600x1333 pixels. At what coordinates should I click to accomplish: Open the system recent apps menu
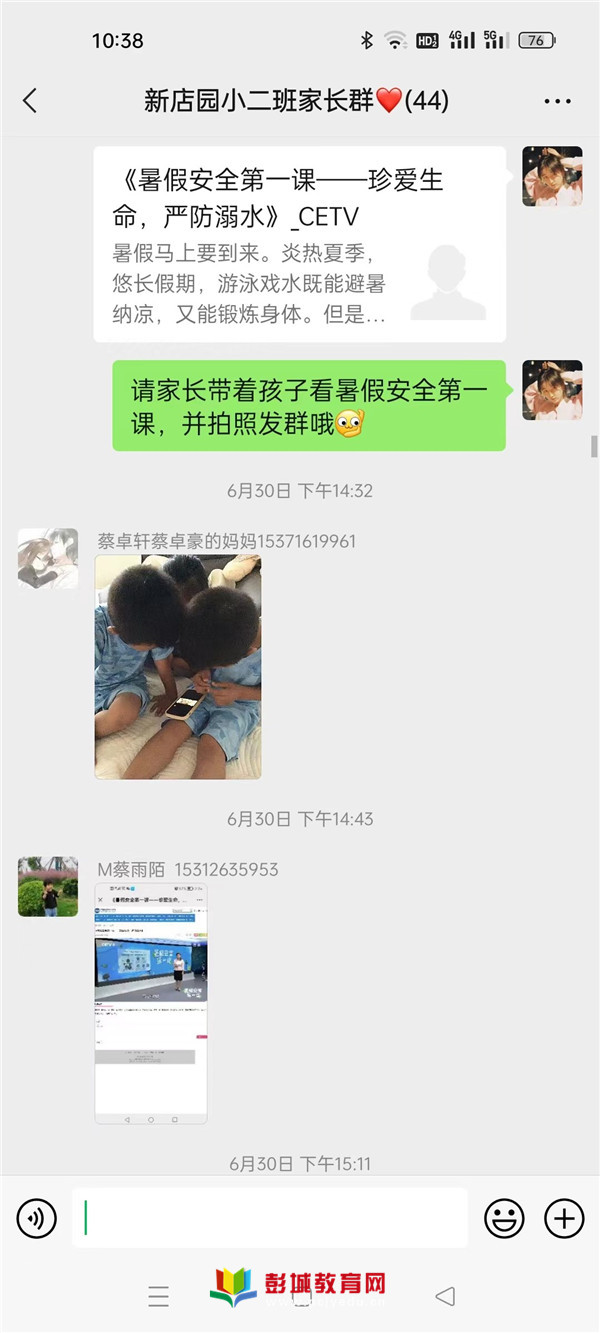tap(158, 1297)
